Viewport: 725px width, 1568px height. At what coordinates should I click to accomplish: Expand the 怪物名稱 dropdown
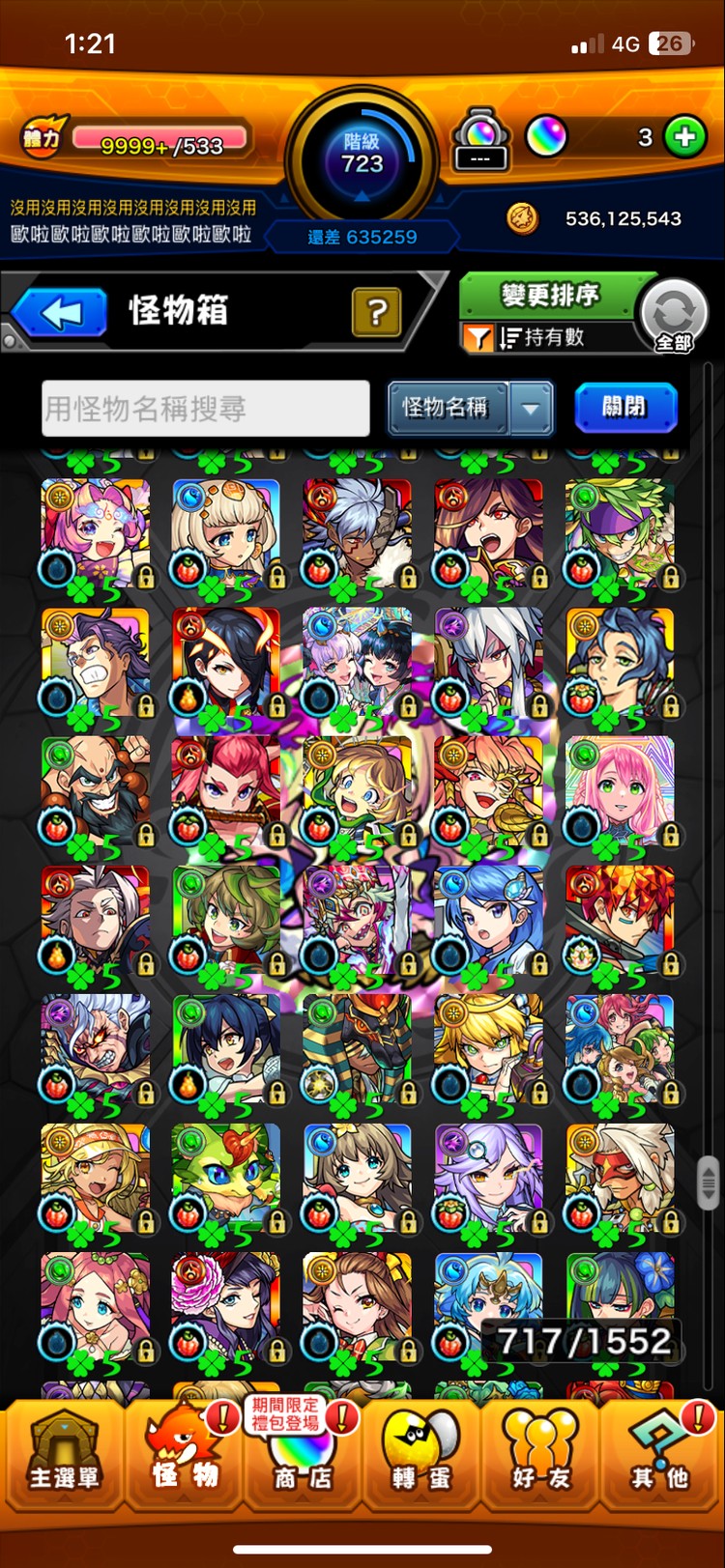click(x=531, y=409)
